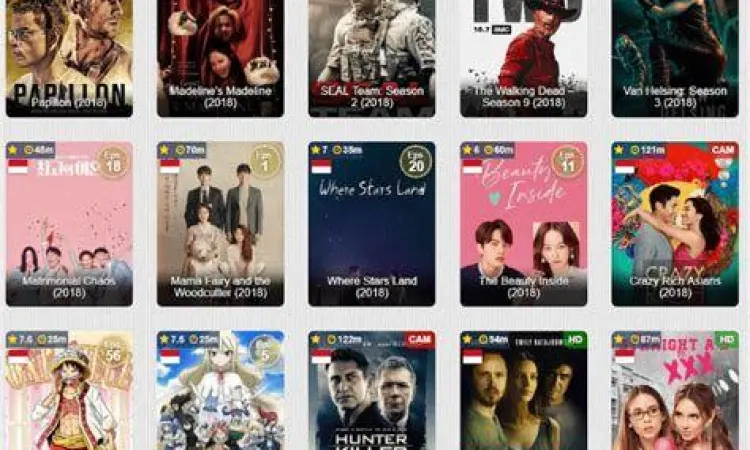The image size is (750, 450).
Task: Open Mama Fairy and the Woodcutter tile
Action: [x=220, y=225]
